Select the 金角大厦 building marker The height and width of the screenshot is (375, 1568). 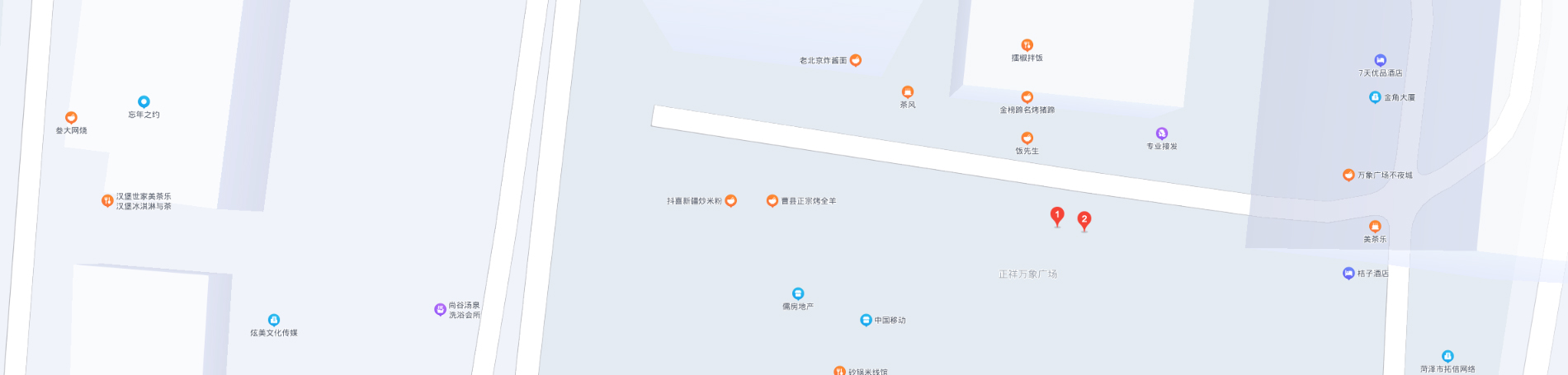point(1375,97)
